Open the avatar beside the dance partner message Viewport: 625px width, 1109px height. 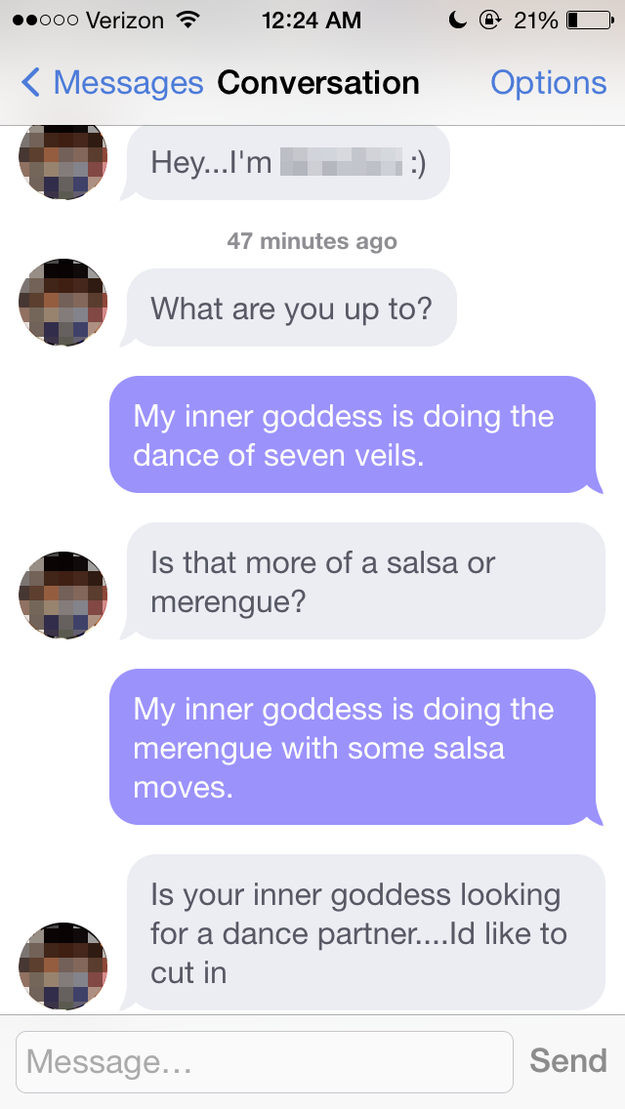63,967
